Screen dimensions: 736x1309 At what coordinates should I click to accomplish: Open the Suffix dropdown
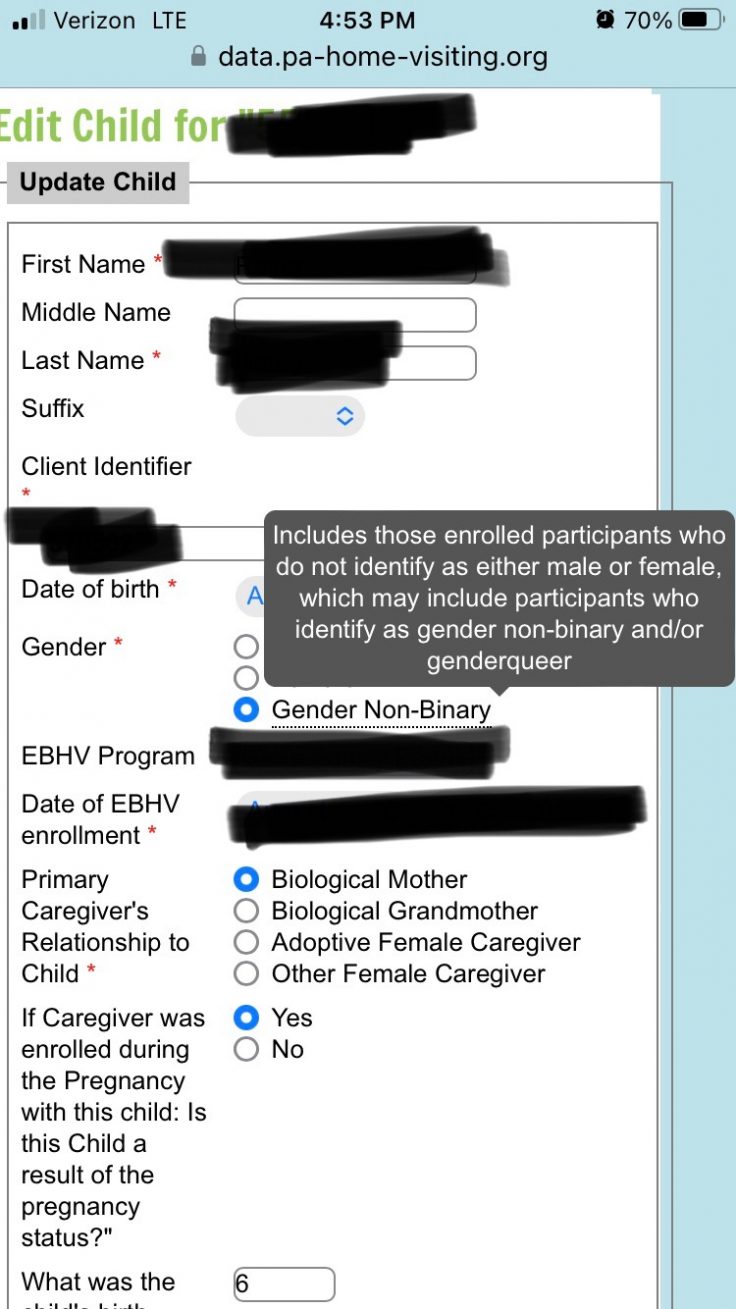[x=300, y=416]
